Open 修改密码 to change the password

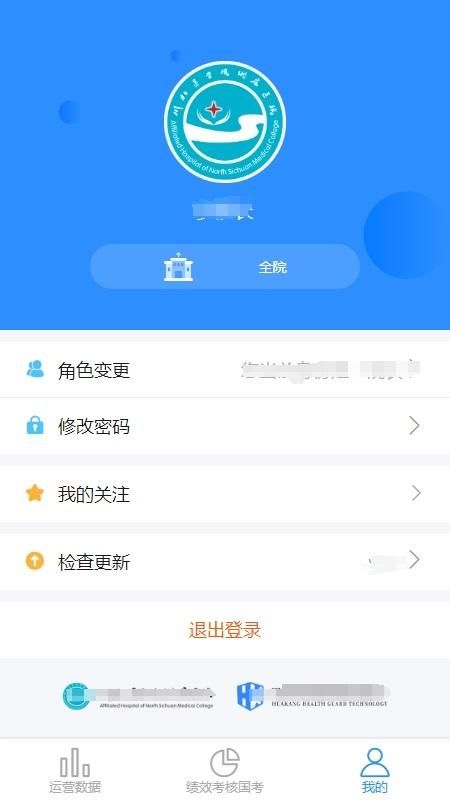pyautogui.click(x=225, y=426)
